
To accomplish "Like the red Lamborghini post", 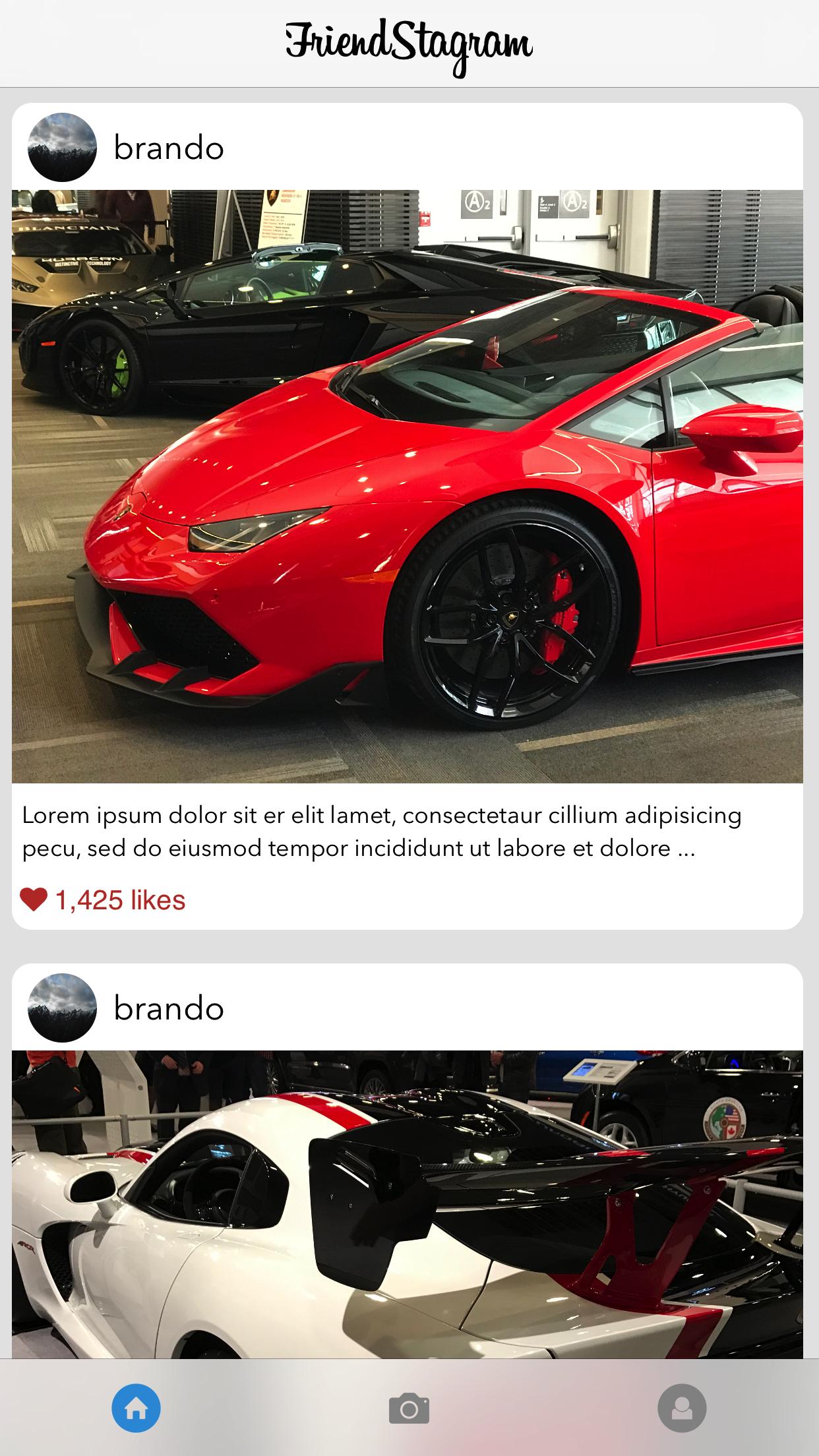I will 34,899.
